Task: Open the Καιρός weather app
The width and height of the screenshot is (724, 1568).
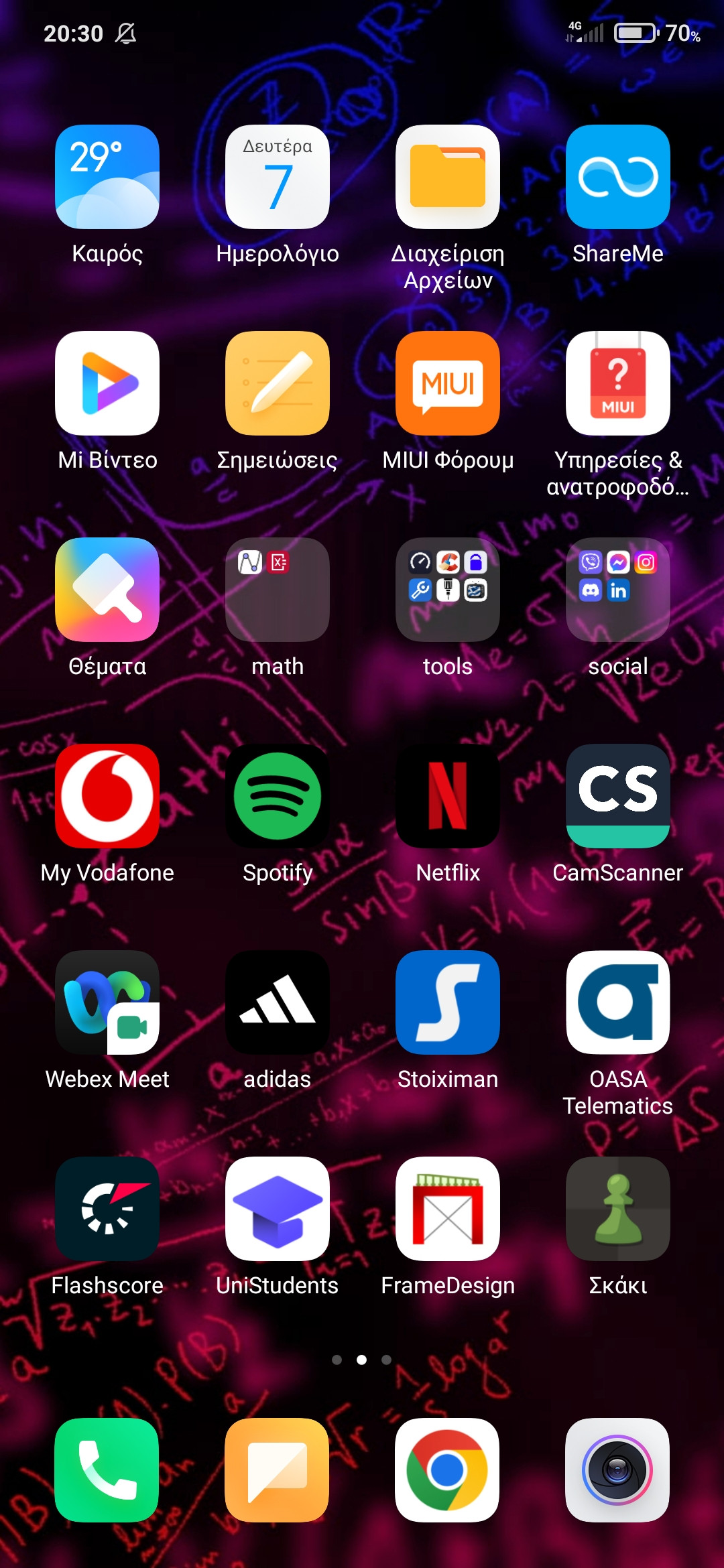Action: click(107, 177)
